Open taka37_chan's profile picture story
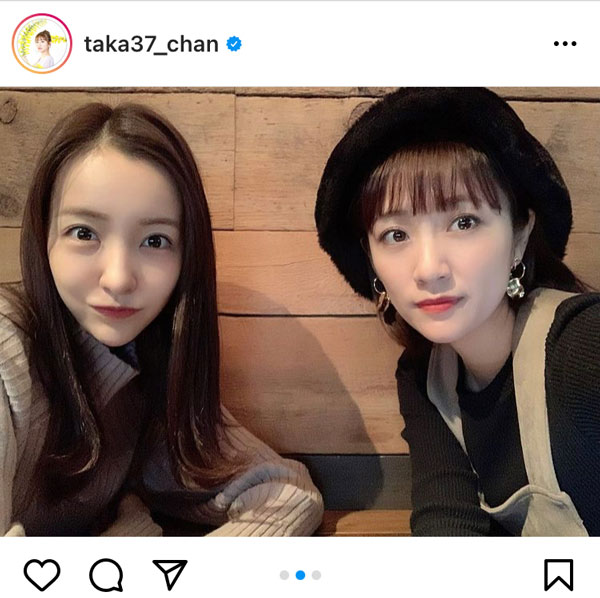The width and height of the screenshot is (600, 598). tap(41, 44)
